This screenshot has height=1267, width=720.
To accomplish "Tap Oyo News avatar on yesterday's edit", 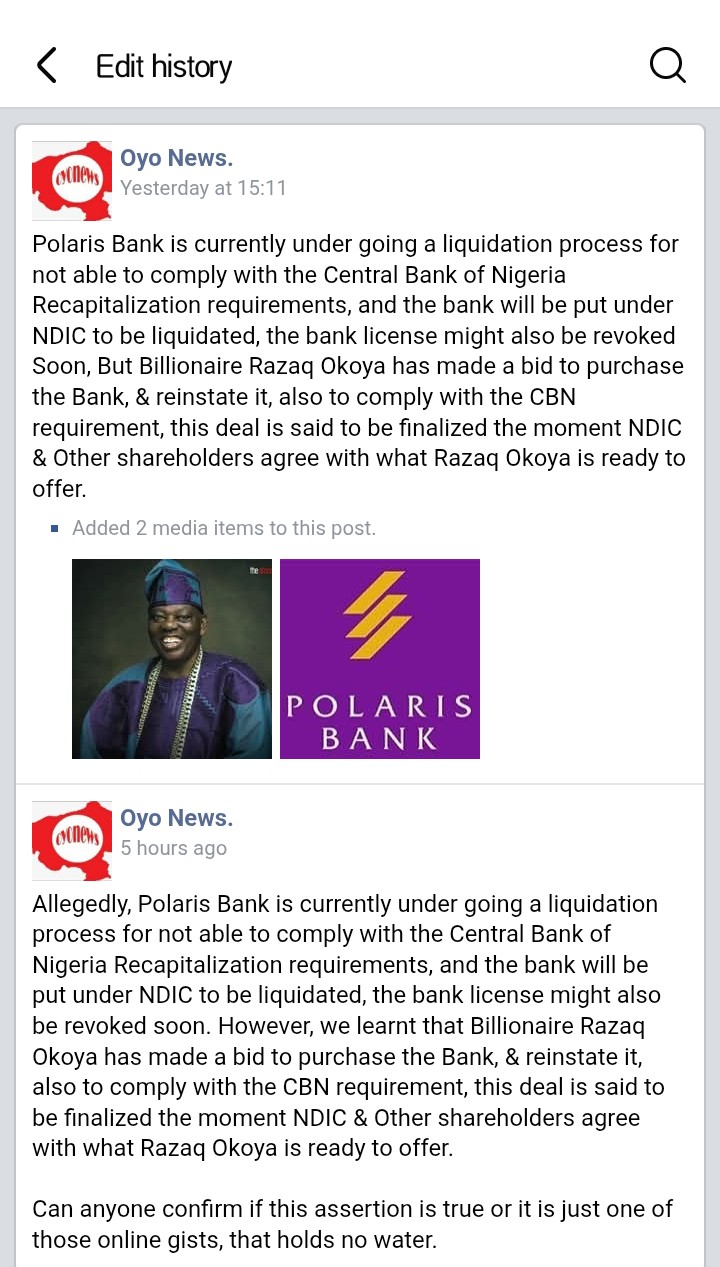I will pyautogui.click(x=72, y=180).
